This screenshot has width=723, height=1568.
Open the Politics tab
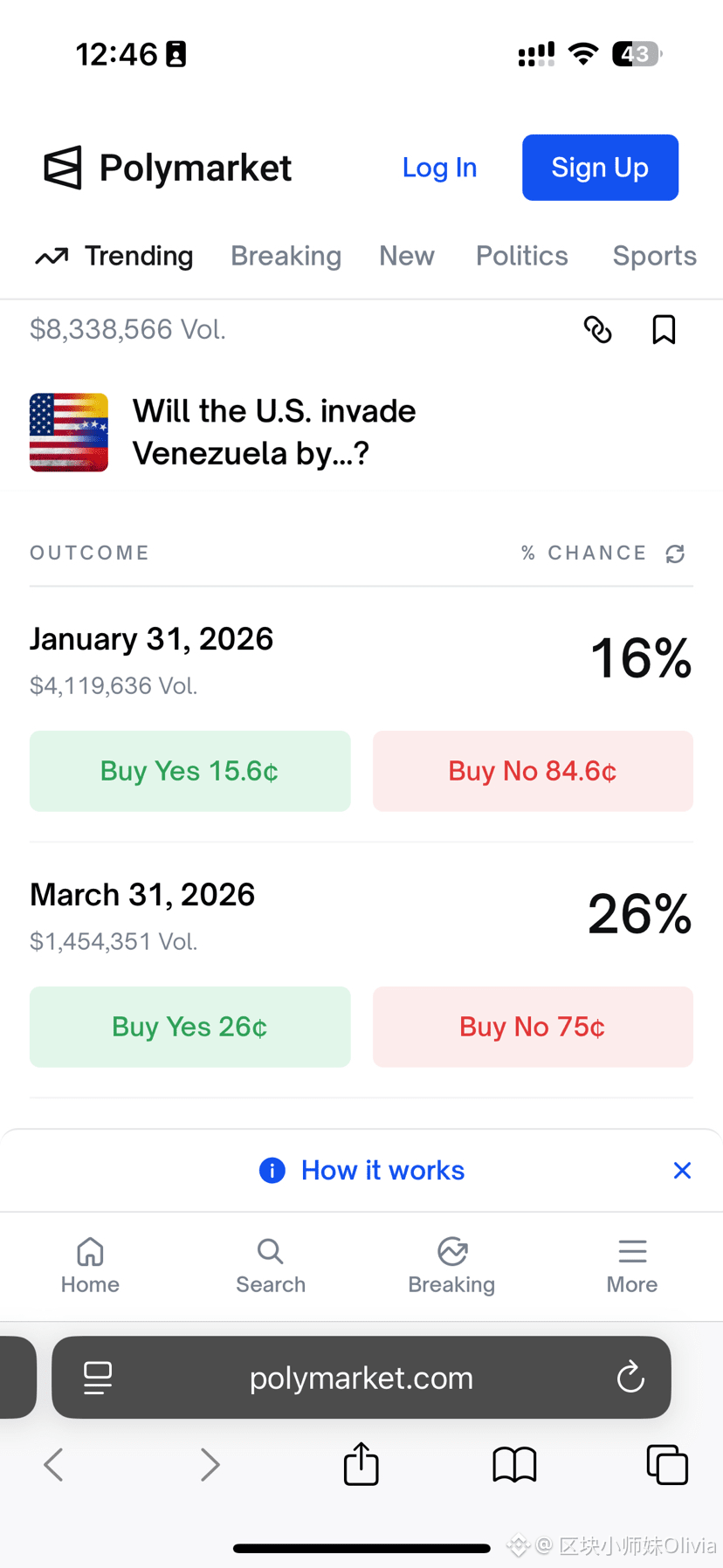[x=521, y=256]
